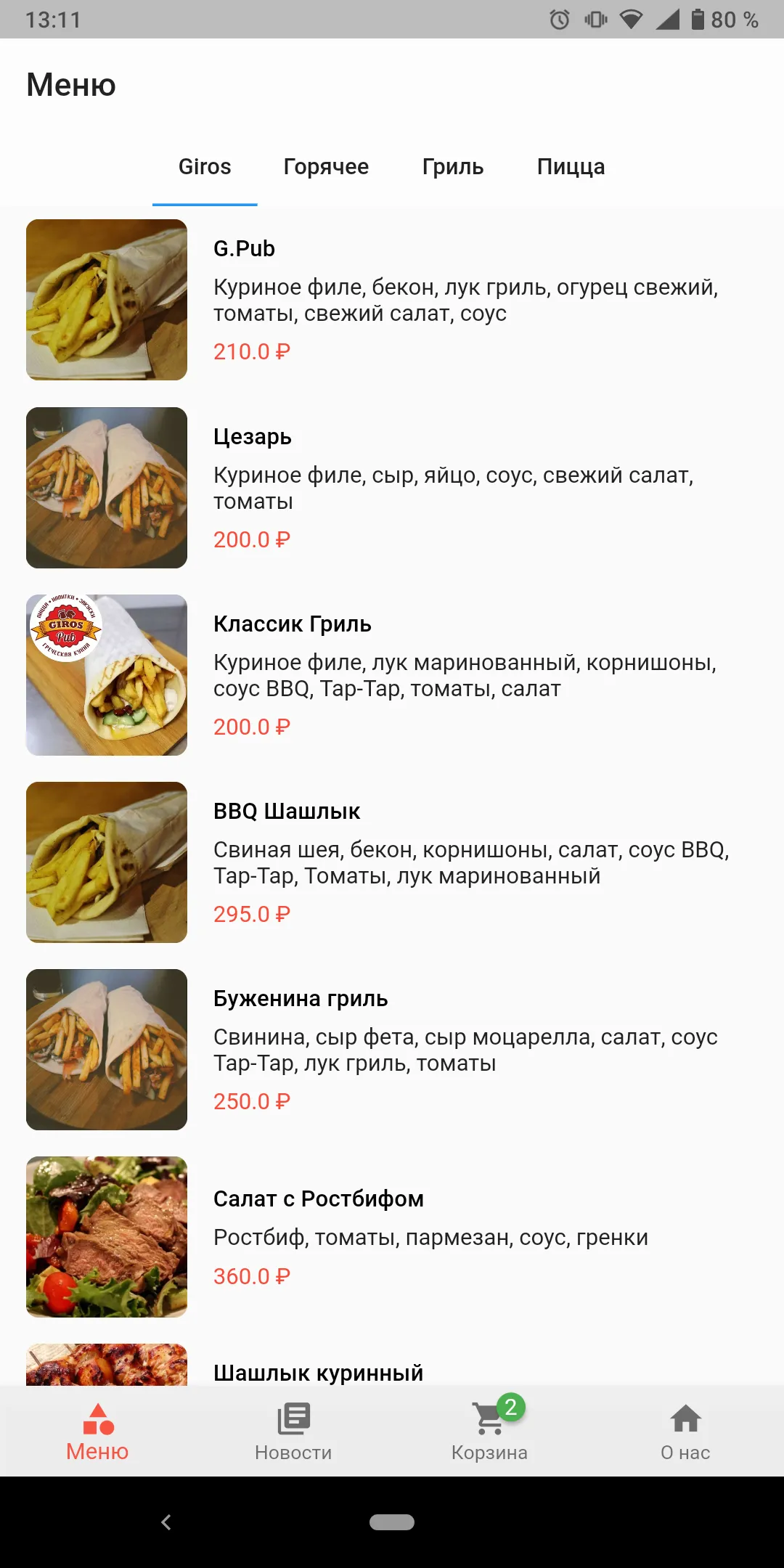Screen dimensions: 784x1568
Task: Switch to the О нас tab
Action: pos(685,1432)
